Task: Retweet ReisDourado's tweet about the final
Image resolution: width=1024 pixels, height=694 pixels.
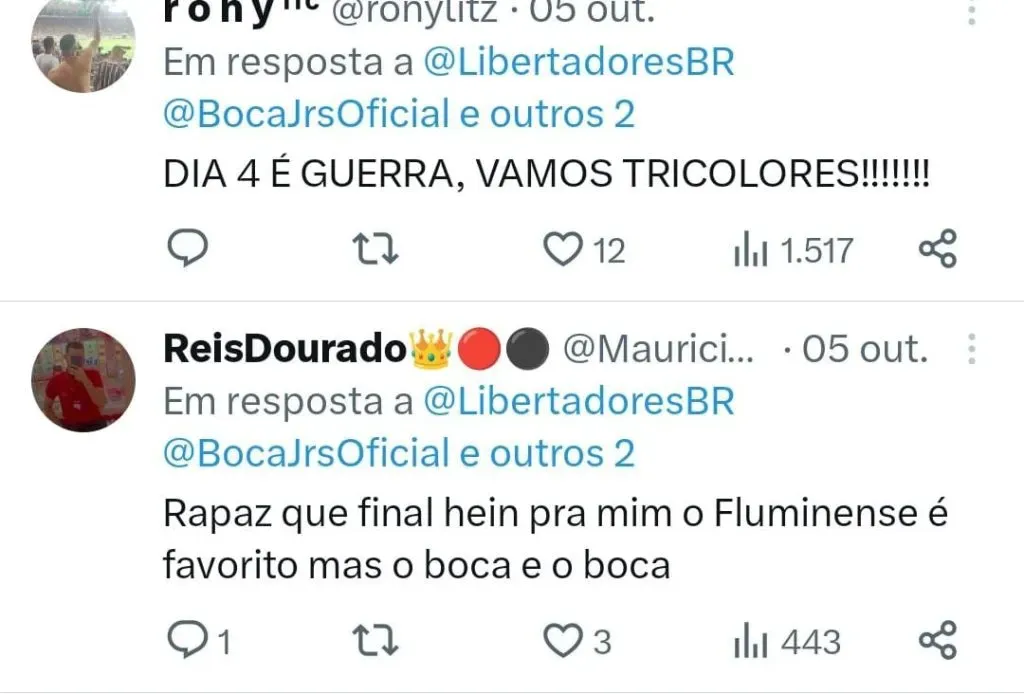Action: (378, 640)
